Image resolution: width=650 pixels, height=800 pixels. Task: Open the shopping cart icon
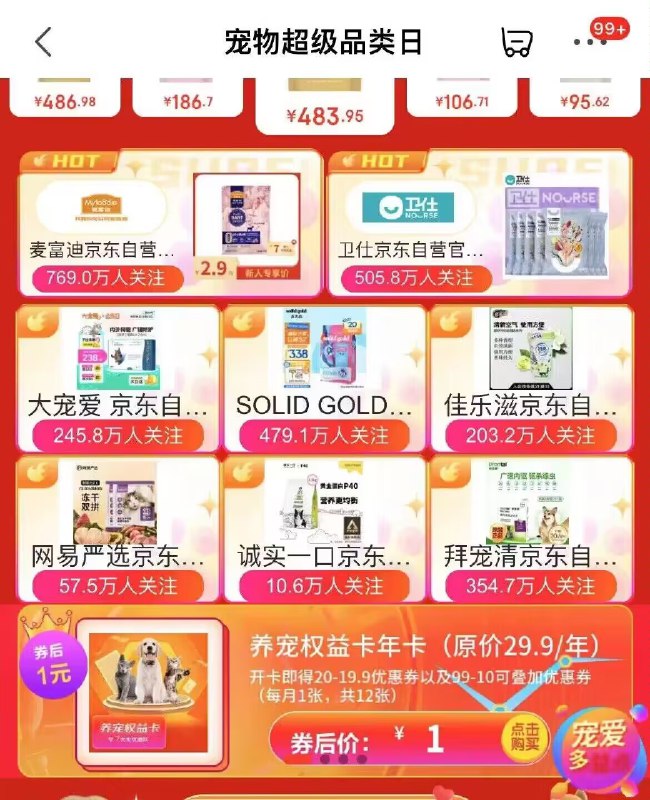pos(516,42)
